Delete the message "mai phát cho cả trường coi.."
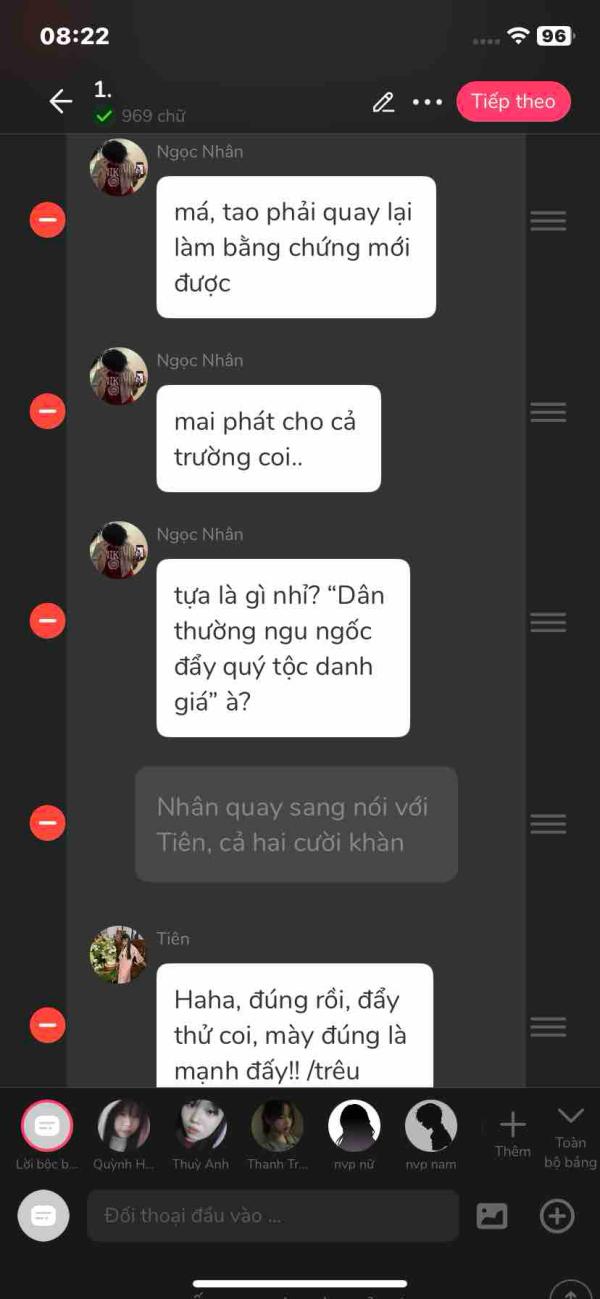Image resolution: width=600 pixels, height=1299 pixels. pyautogui.click(x=47, y=411)
